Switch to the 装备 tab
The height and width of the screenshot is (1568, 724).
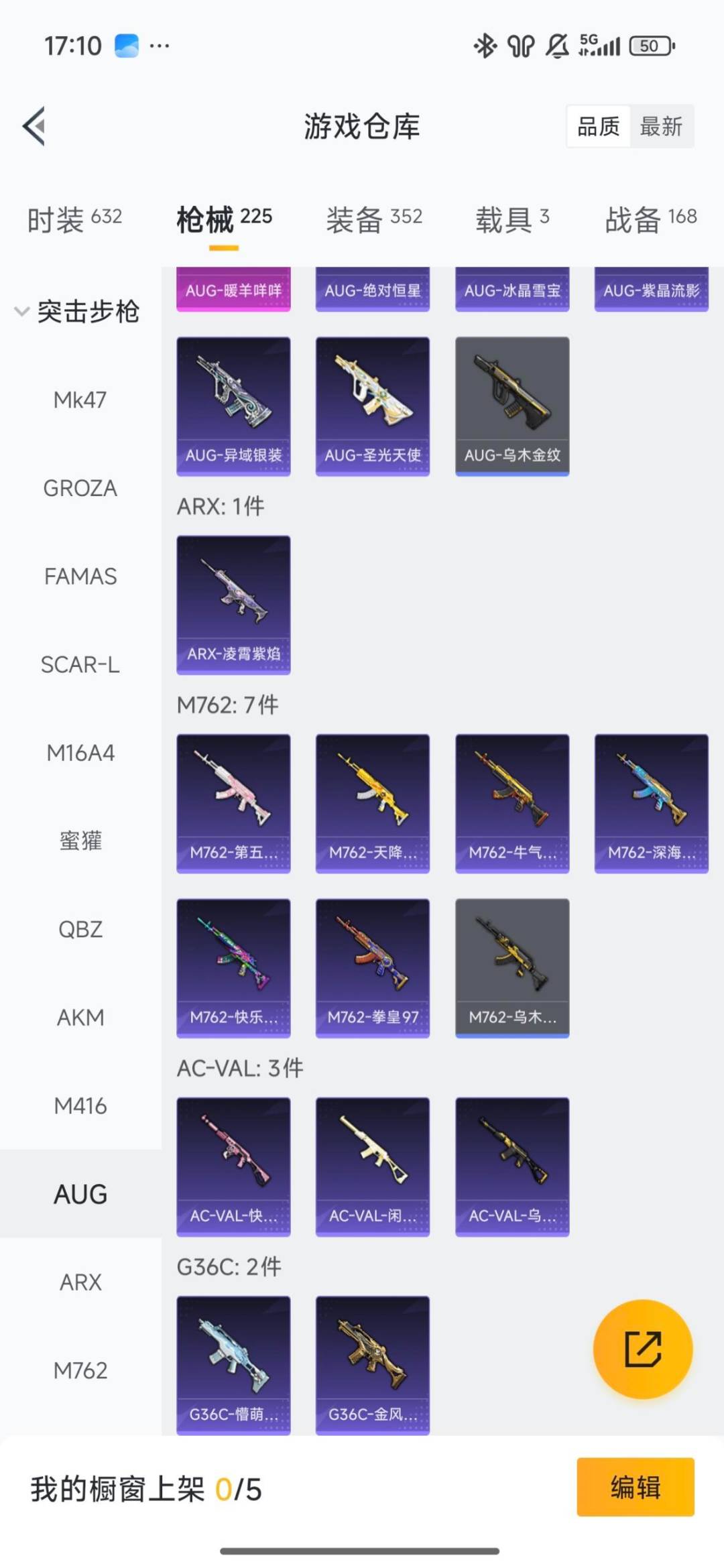tap(373, 219)
